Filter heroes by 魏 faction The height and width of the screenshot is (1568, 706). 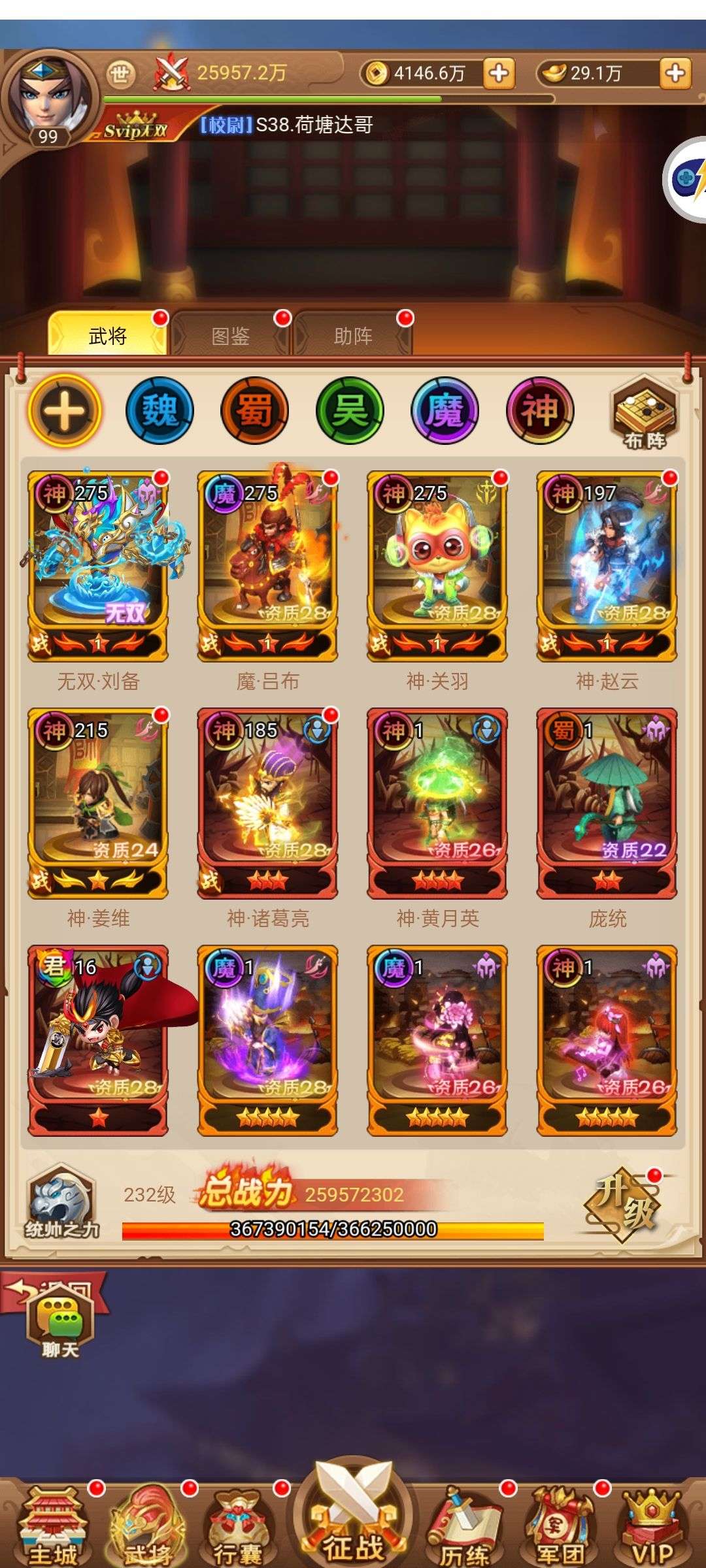160,411
